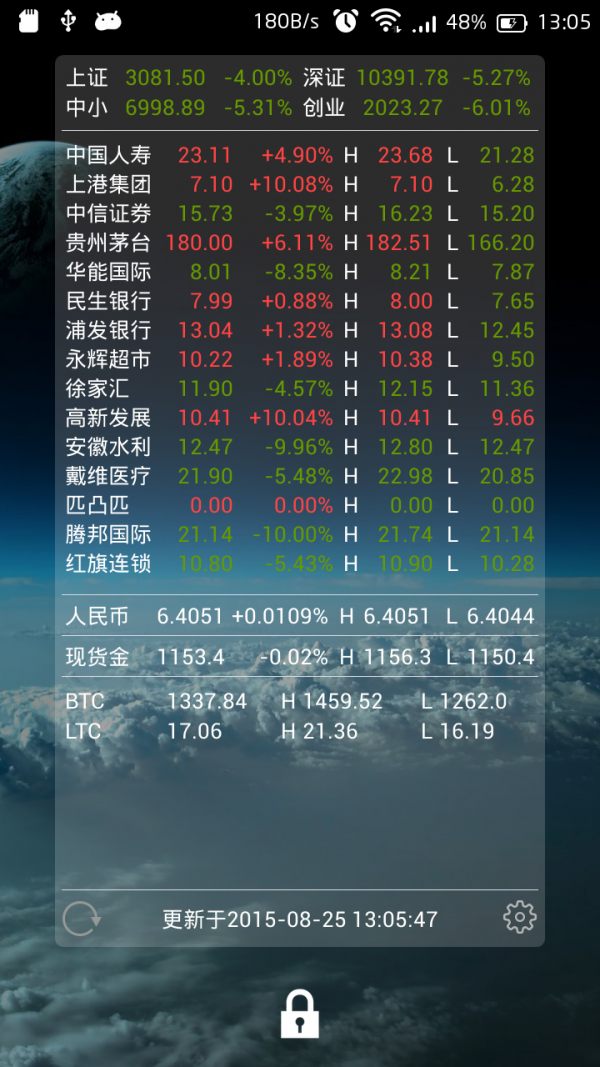Refresh the stock quotes
Image resolution: width=600 pixels, height=1067 pixels.
click(x=82, y=919)
